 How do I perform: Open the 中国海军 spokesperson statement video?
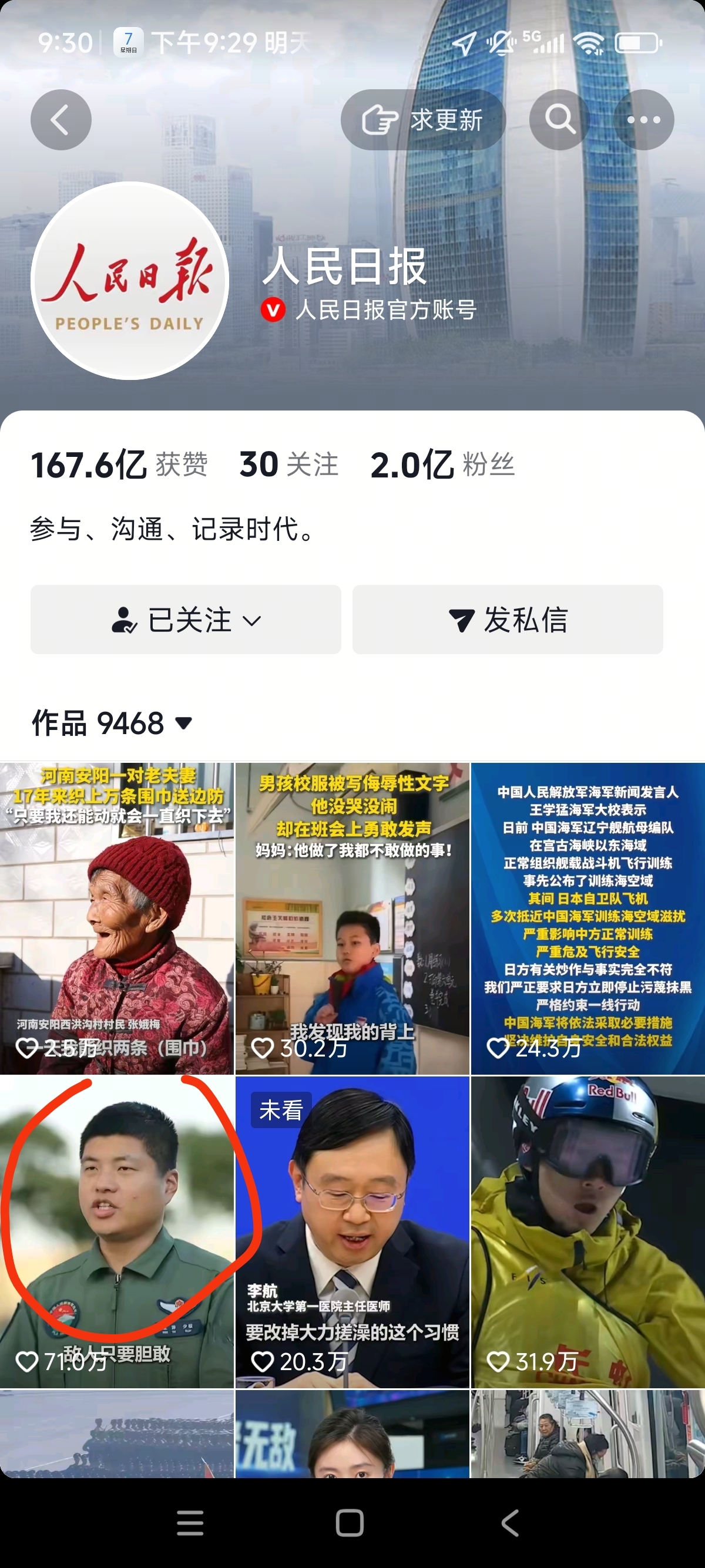(587, 918)
